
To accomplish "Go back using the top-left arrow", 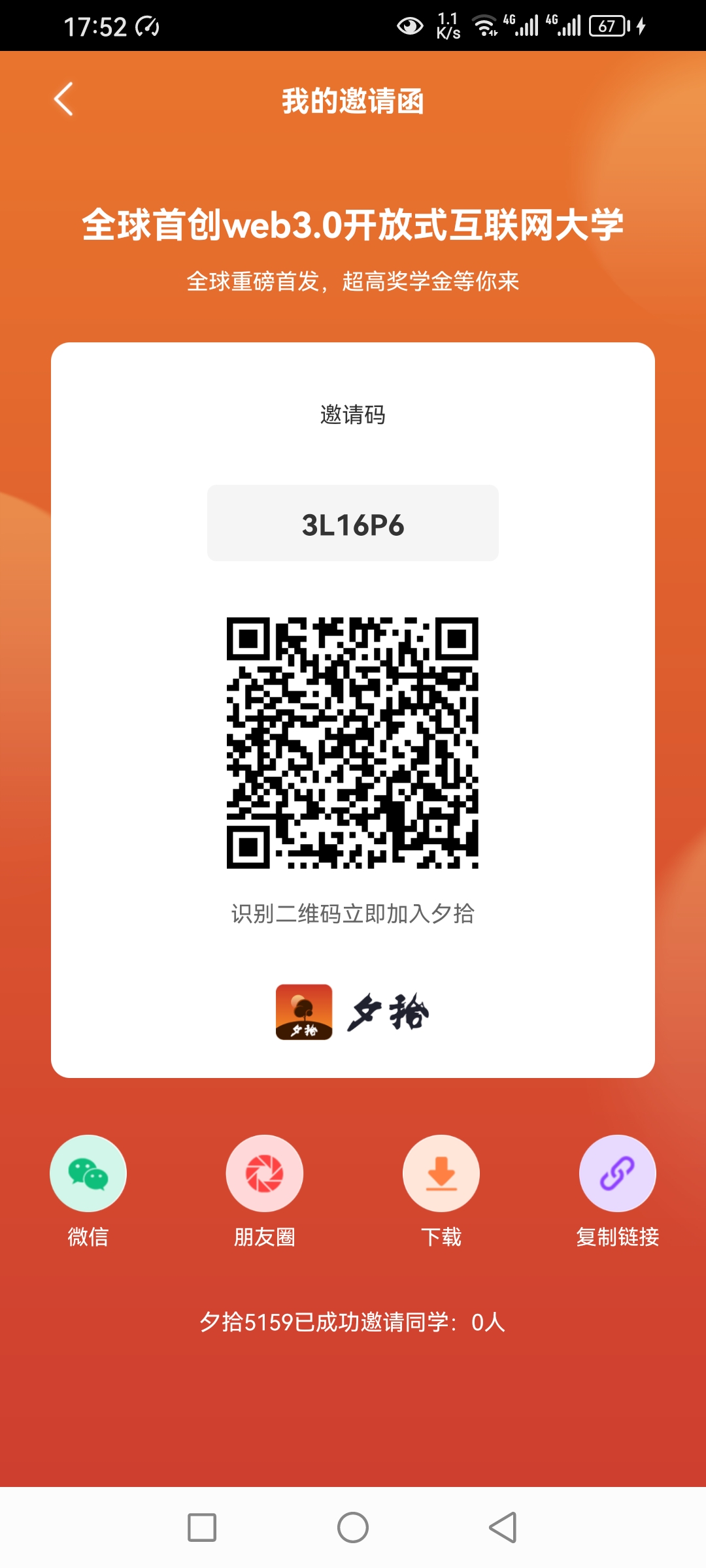I will 63,99.
